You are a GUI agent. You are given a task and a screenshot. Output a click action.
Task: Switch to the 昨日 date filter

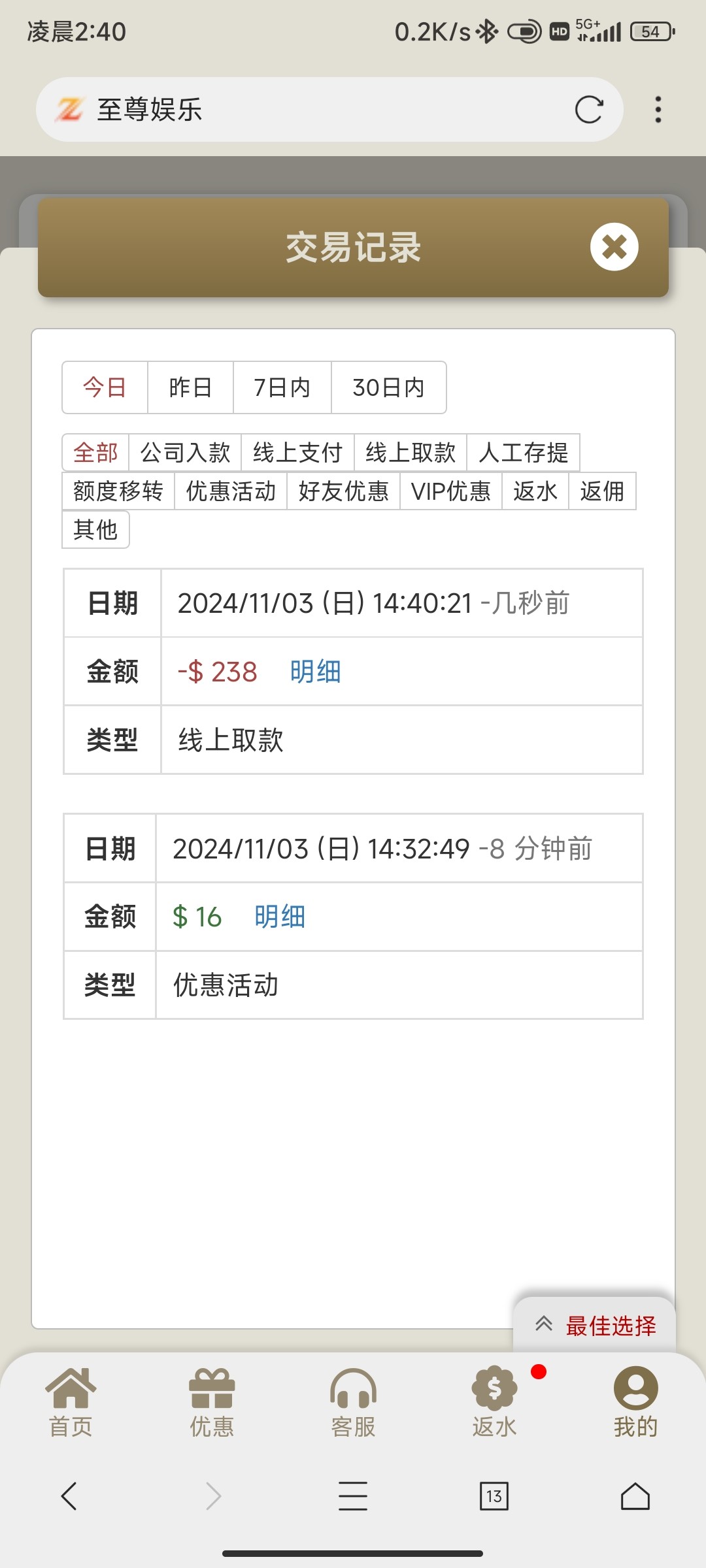coord(190,387)
